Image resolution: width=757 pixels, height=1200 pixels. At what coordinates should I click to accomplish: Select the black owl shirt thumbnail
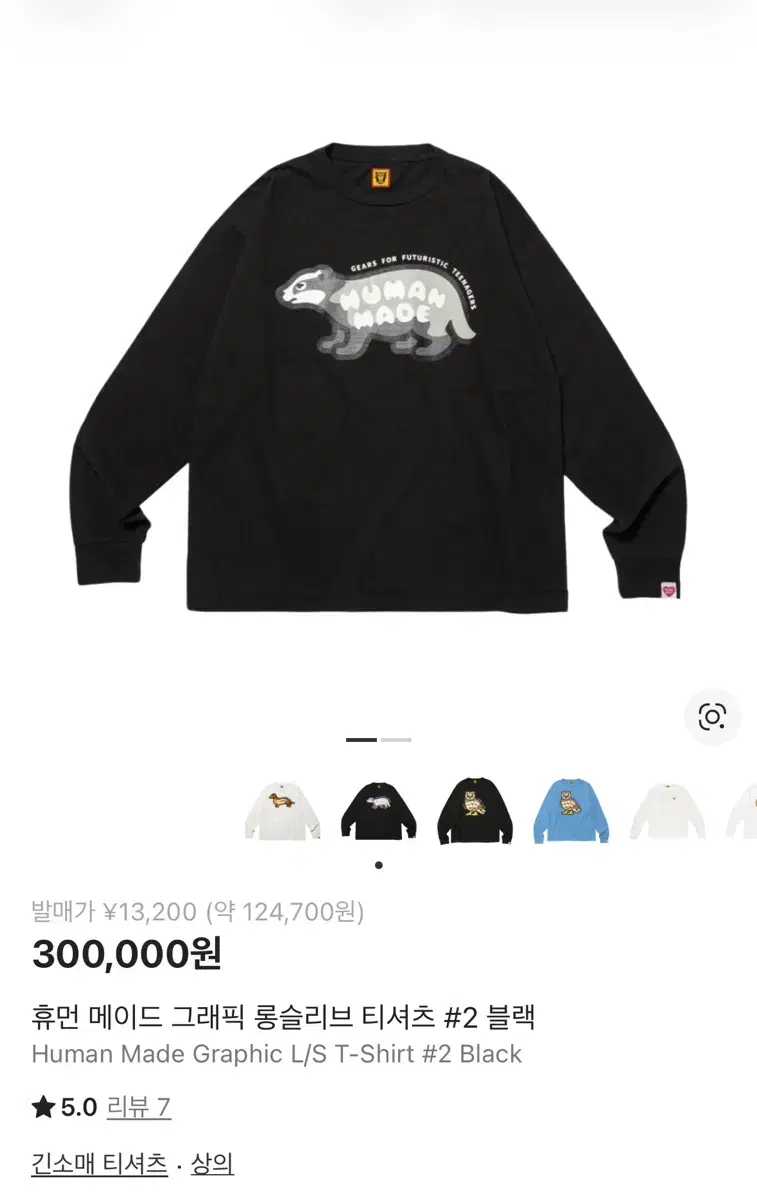pyautogui.click(x=475, y=810)
